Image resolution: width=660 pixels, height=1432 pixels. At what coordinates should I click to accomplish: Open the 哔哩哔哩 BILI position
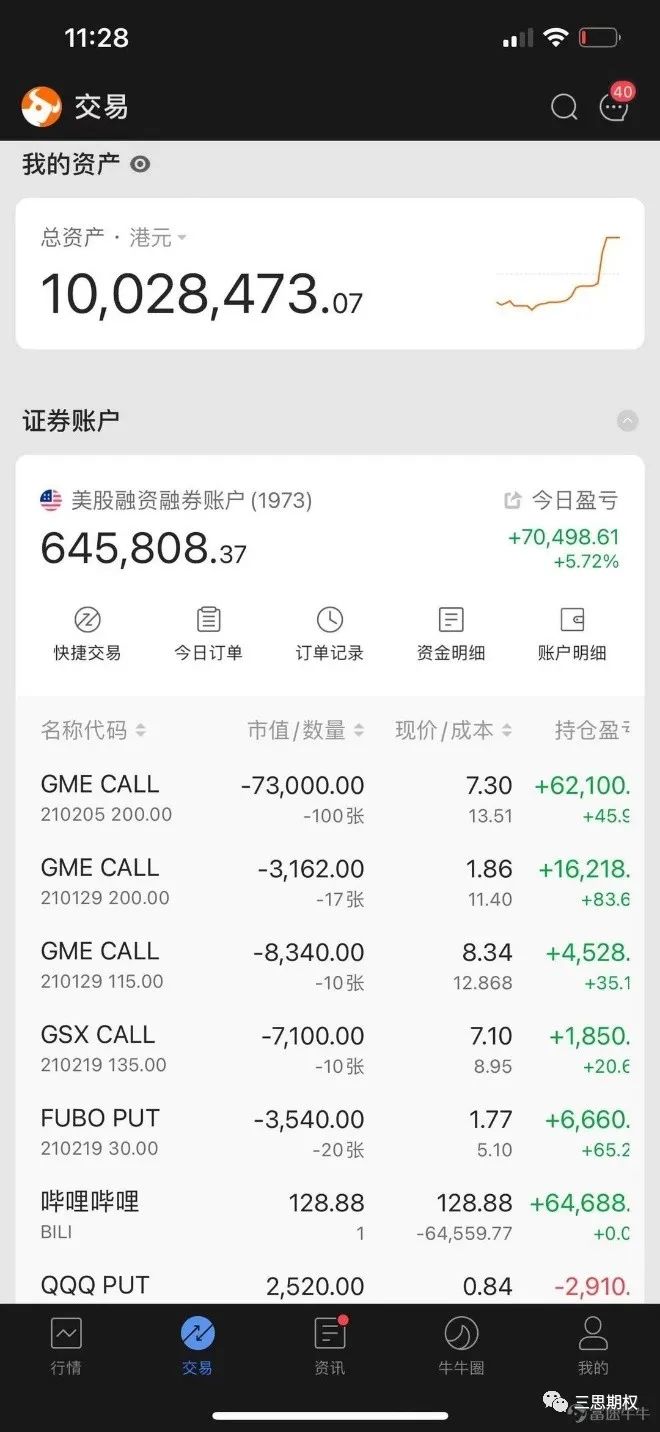click(x=200, y=1215)
